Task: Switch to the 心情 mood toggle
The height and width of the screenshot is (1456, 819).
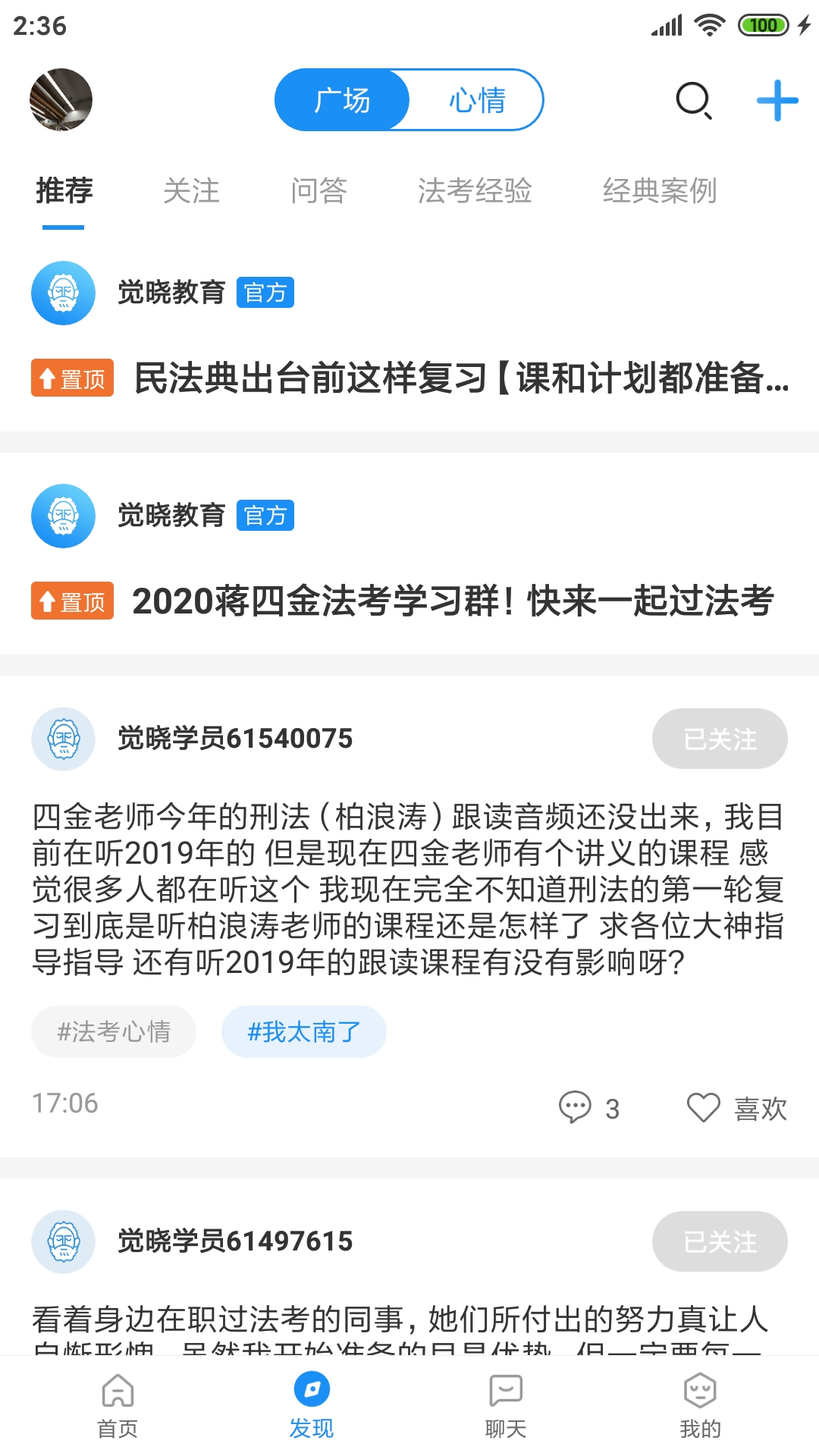Action: point(476,99)
